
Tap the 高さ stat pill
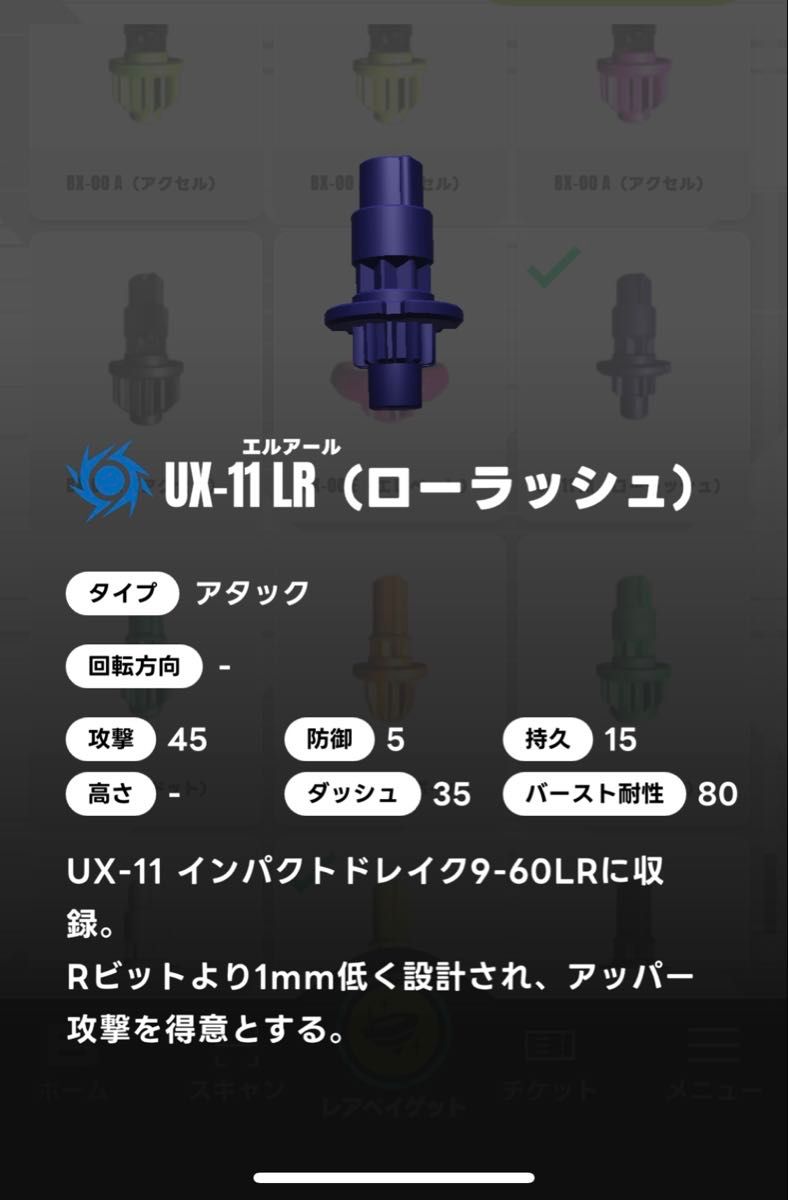[109, 793]
